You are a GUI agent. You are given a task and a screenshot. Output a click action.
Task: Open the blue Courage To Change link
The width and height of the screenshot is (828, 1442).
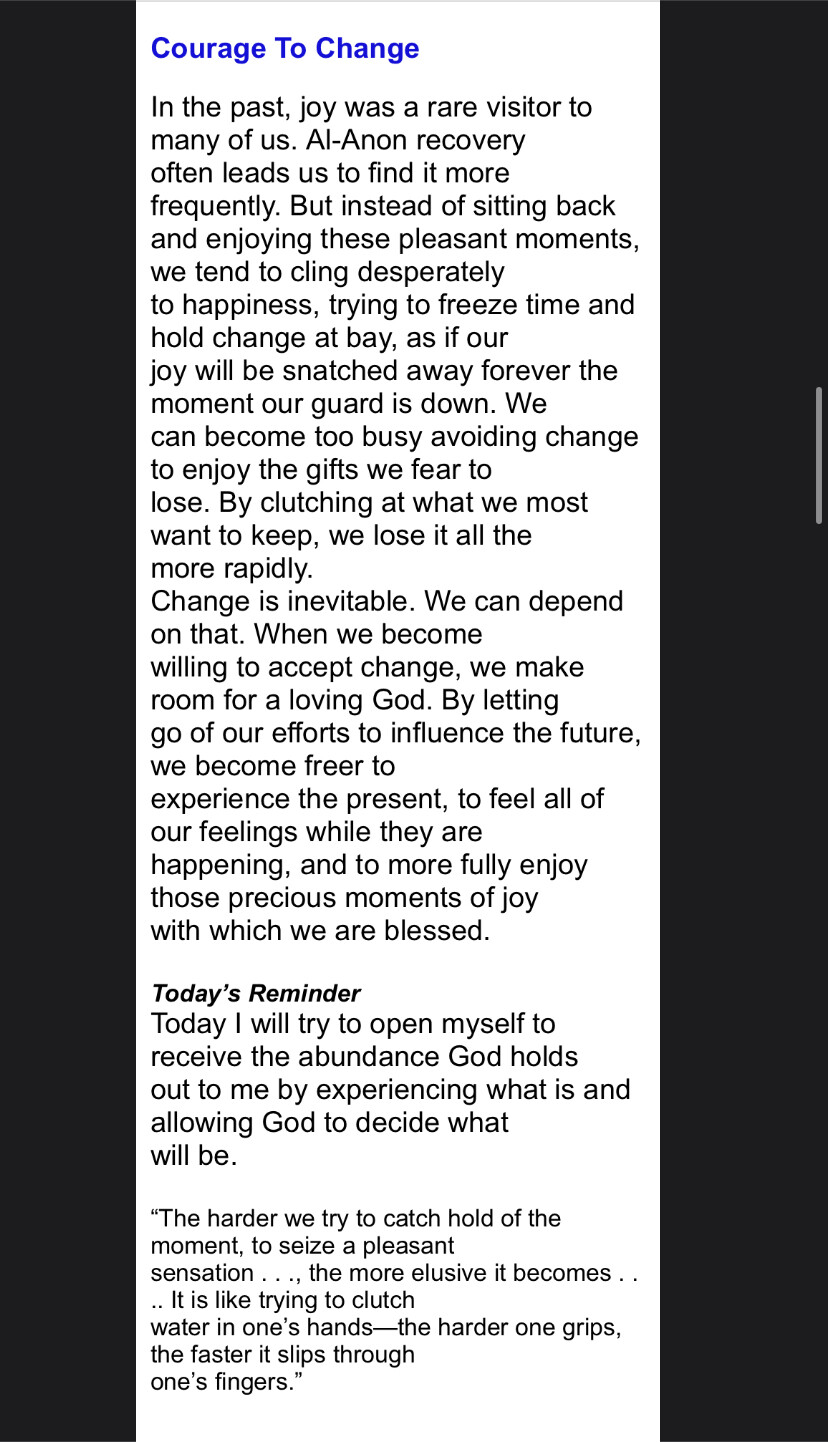coord(285,49)
